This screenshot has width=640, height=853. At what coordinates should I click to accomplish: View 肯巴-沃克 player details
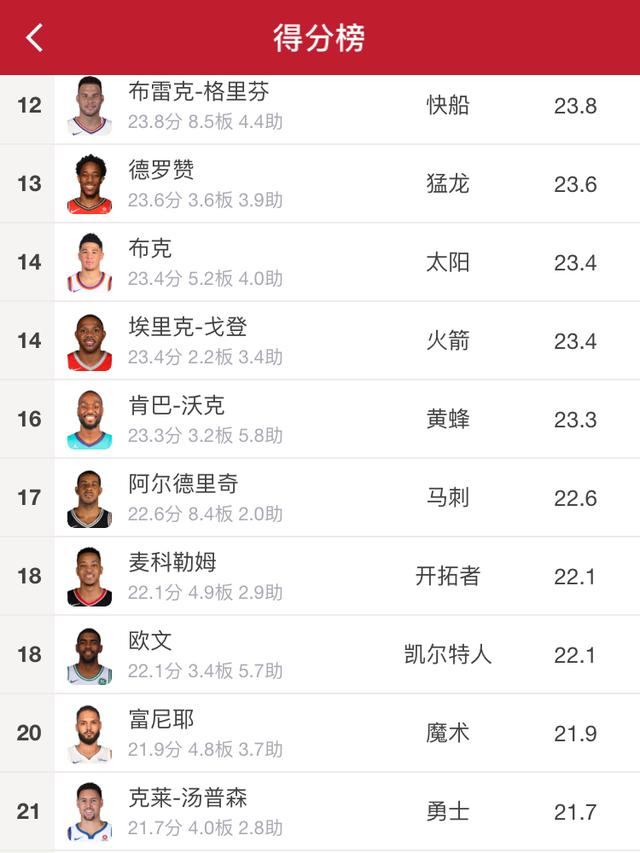coord(320,419)
